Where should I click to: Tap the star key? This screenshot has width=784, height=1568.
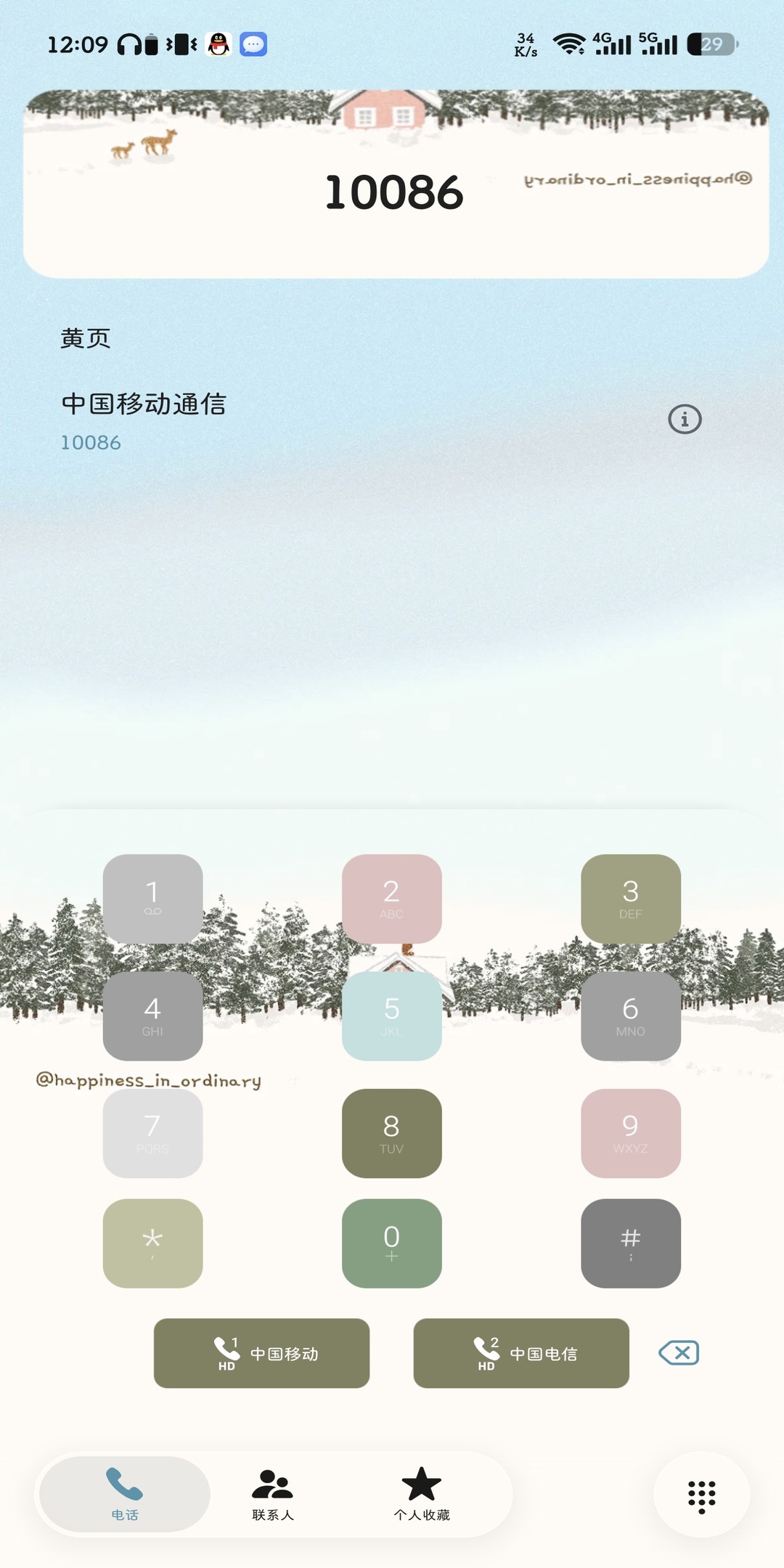(152, 1244)
